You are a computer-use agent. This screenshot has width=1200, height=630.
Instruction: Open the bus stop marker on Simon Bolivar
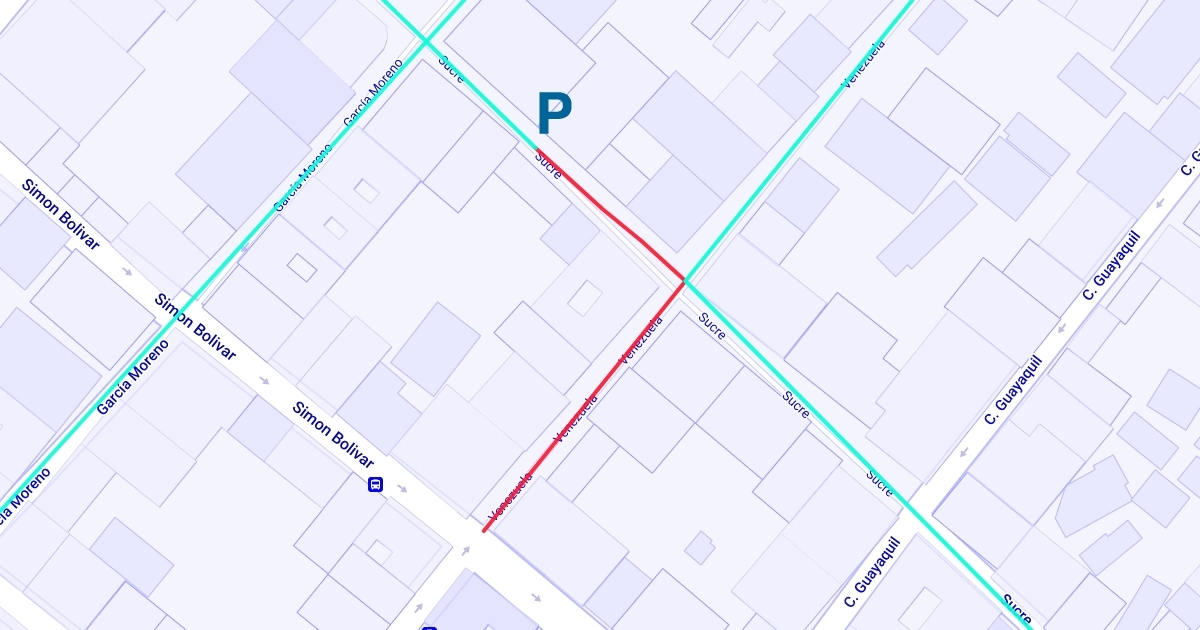(375, 485)
